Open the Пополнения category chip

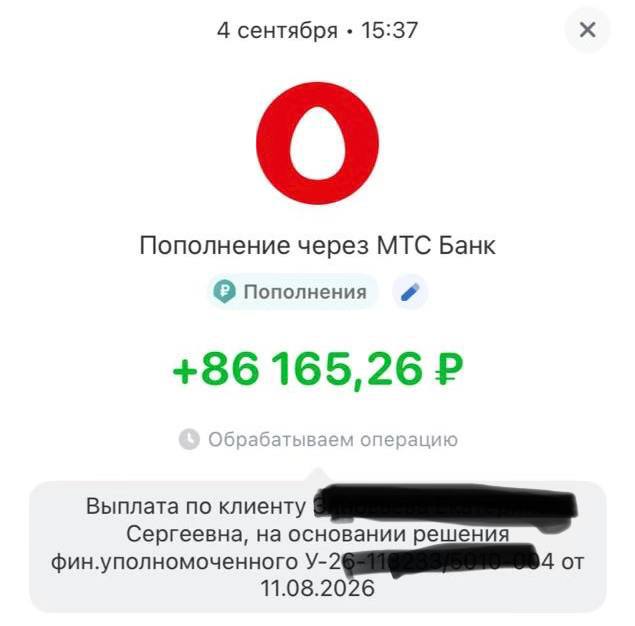[x=292, y=292]
